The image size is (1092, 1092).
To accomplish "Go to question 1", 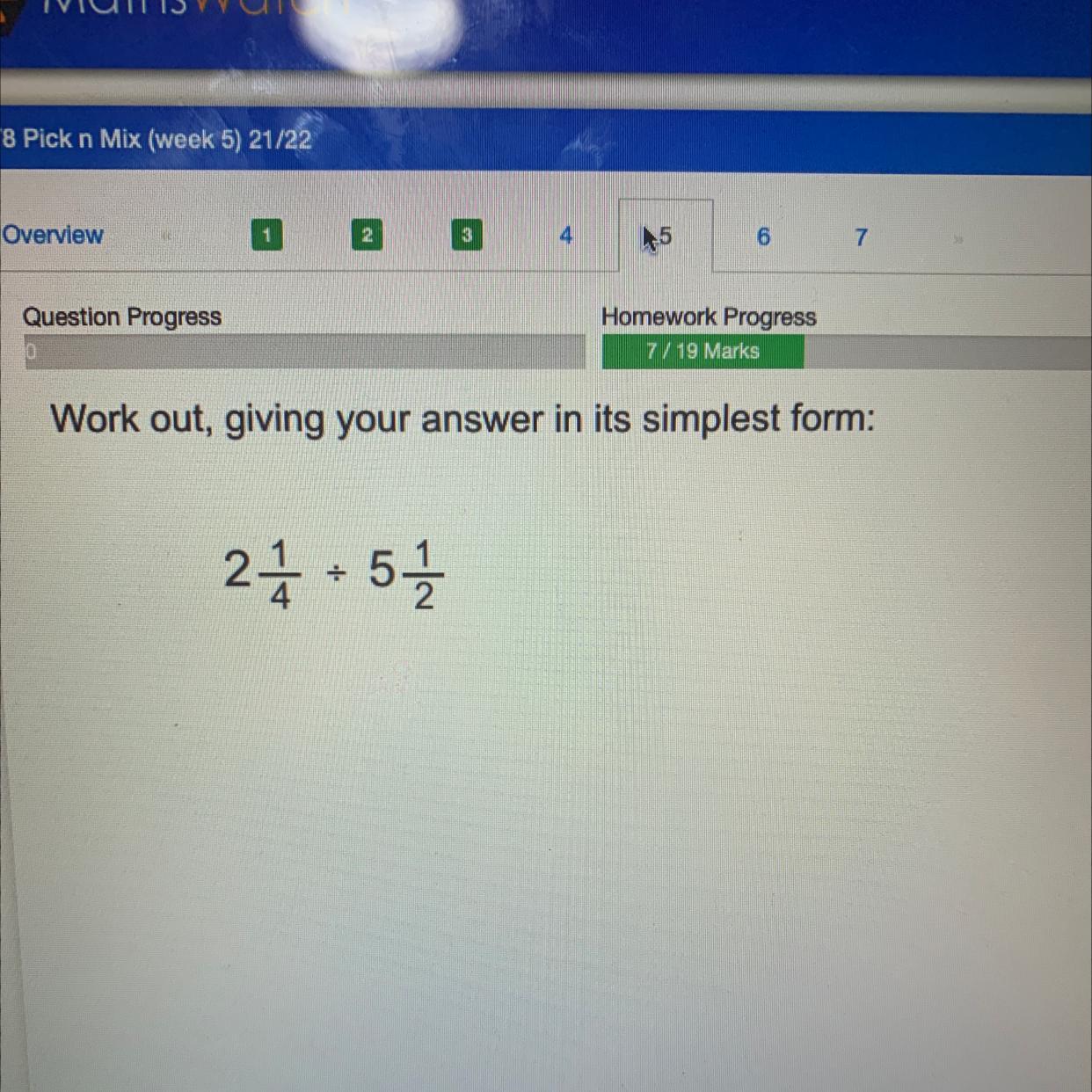I will [266, 235].
